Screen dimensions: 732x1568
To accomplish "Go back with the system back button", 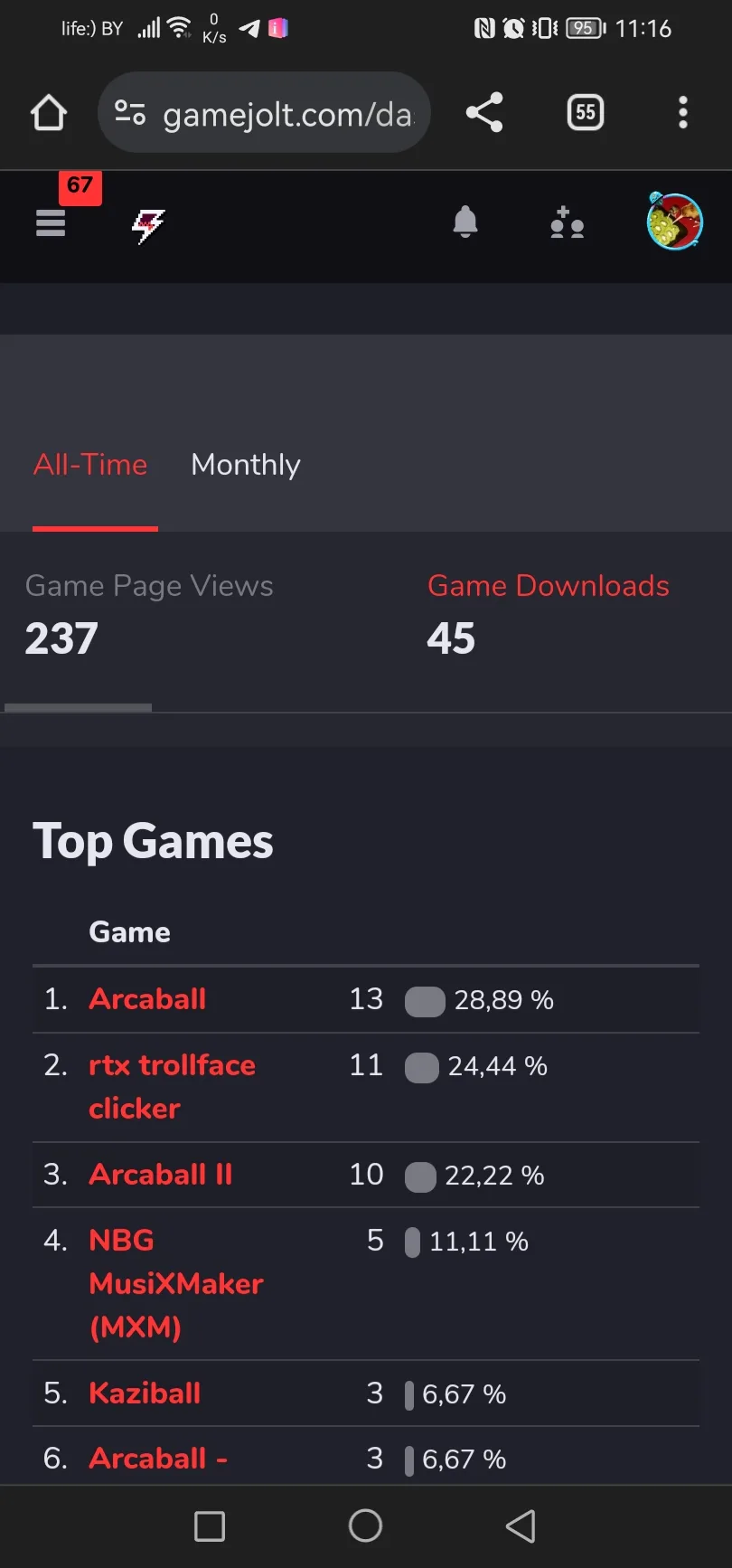I will (521, 1526).
